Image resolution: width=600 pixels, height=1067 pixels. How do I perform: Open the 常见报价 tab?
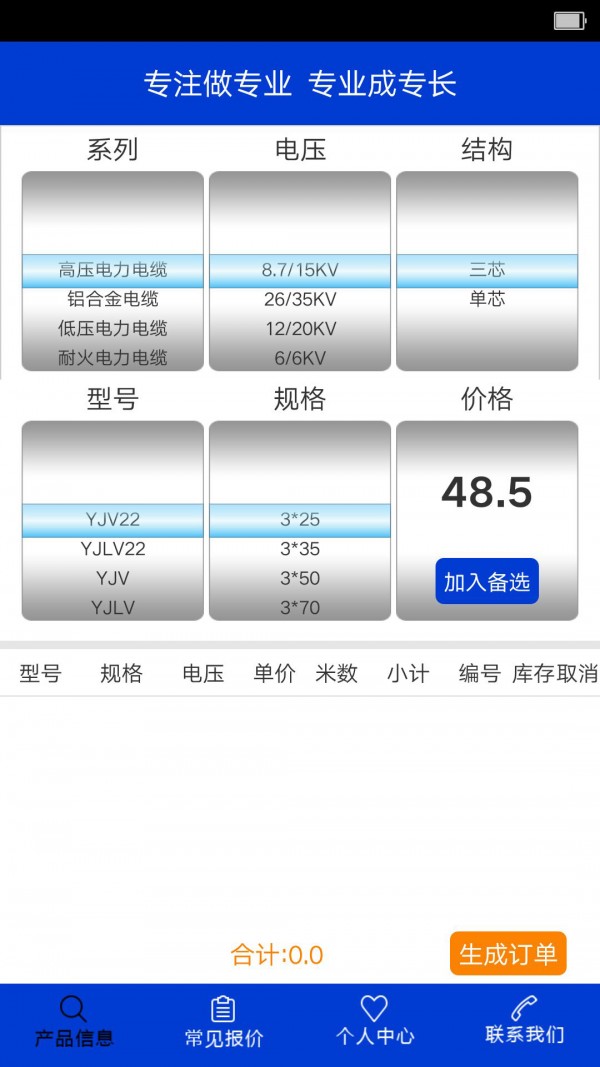point(224,1022)
